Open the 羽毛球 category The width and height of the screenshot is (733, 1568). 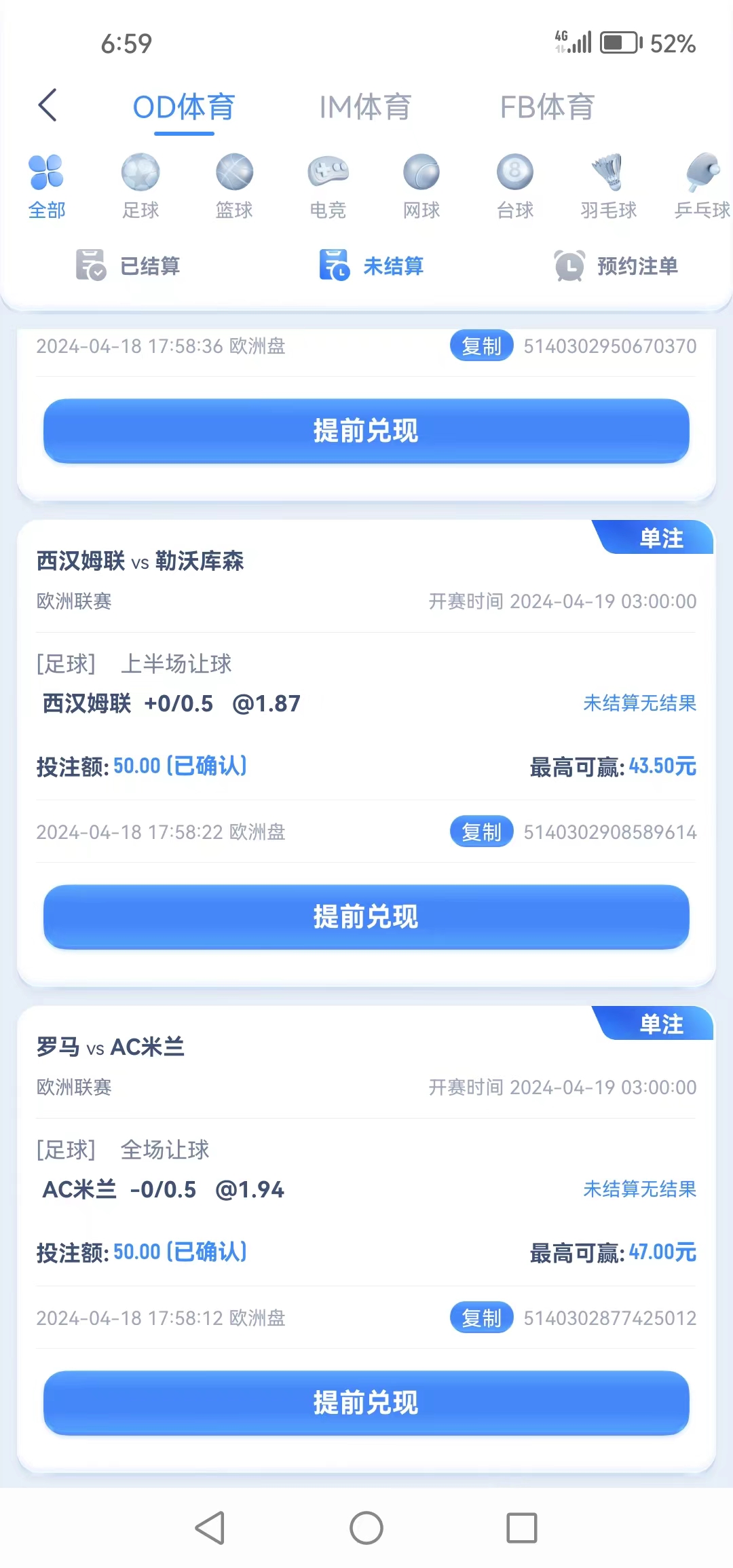(608, 186)
